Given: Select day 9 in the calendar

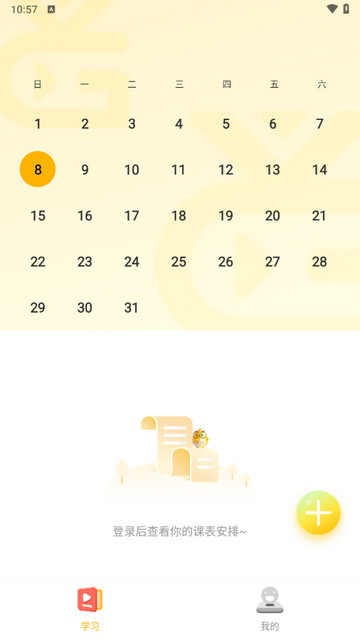Looking at the screenshot, I should click(x=84, y=169).
